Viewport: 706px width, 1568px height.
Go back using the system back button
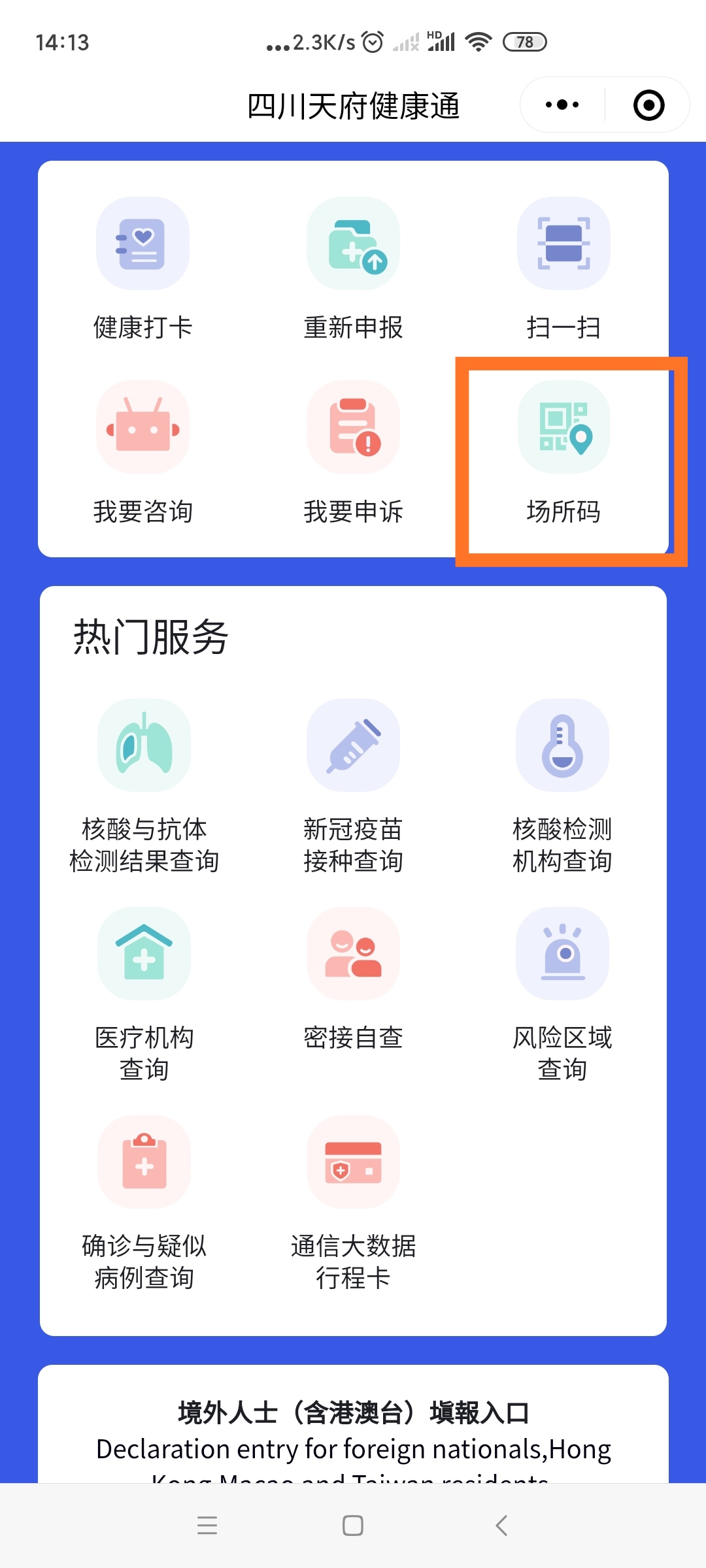[x=501, y=1526]
